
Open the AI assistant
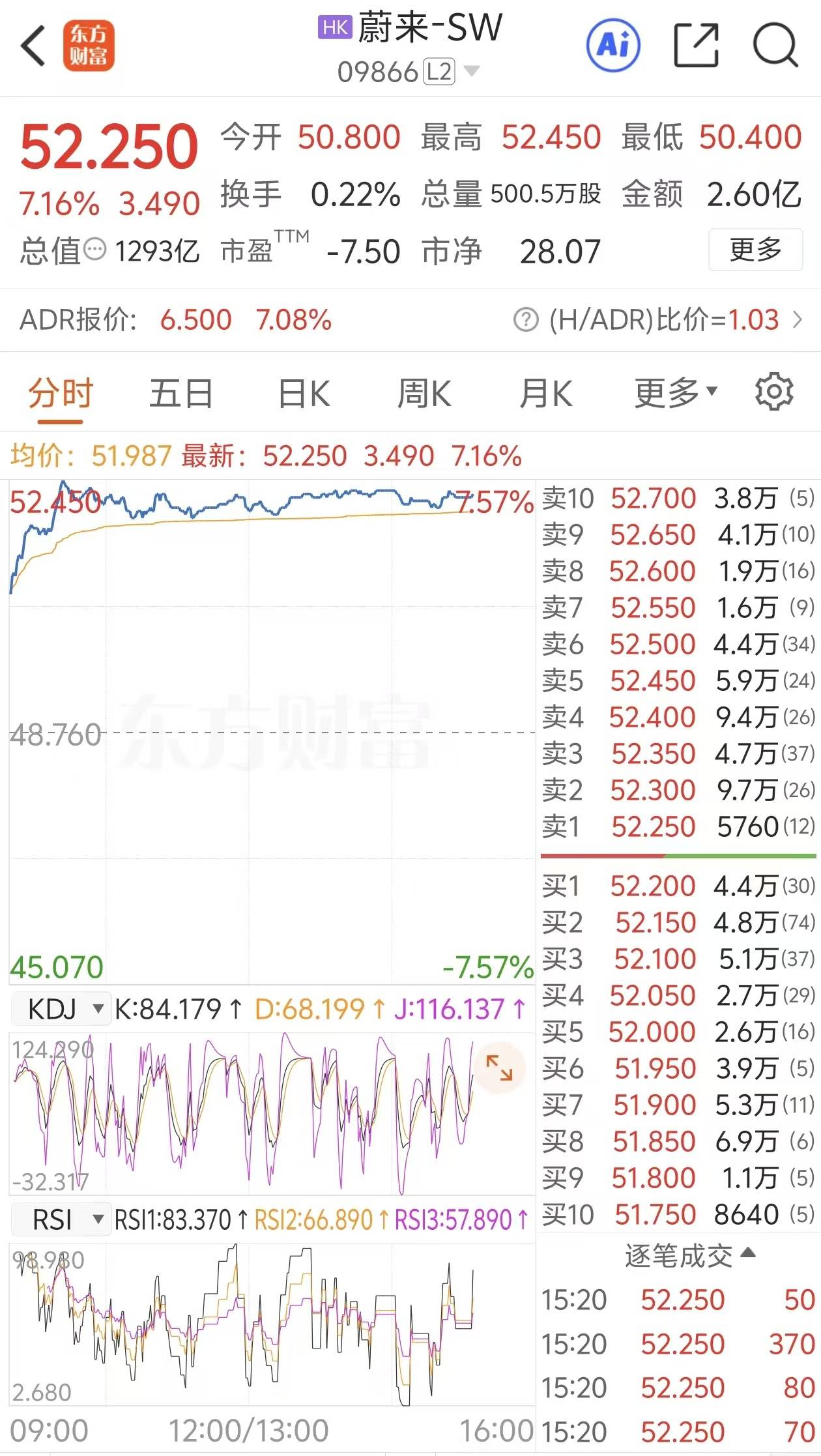[x=613, y=46]
